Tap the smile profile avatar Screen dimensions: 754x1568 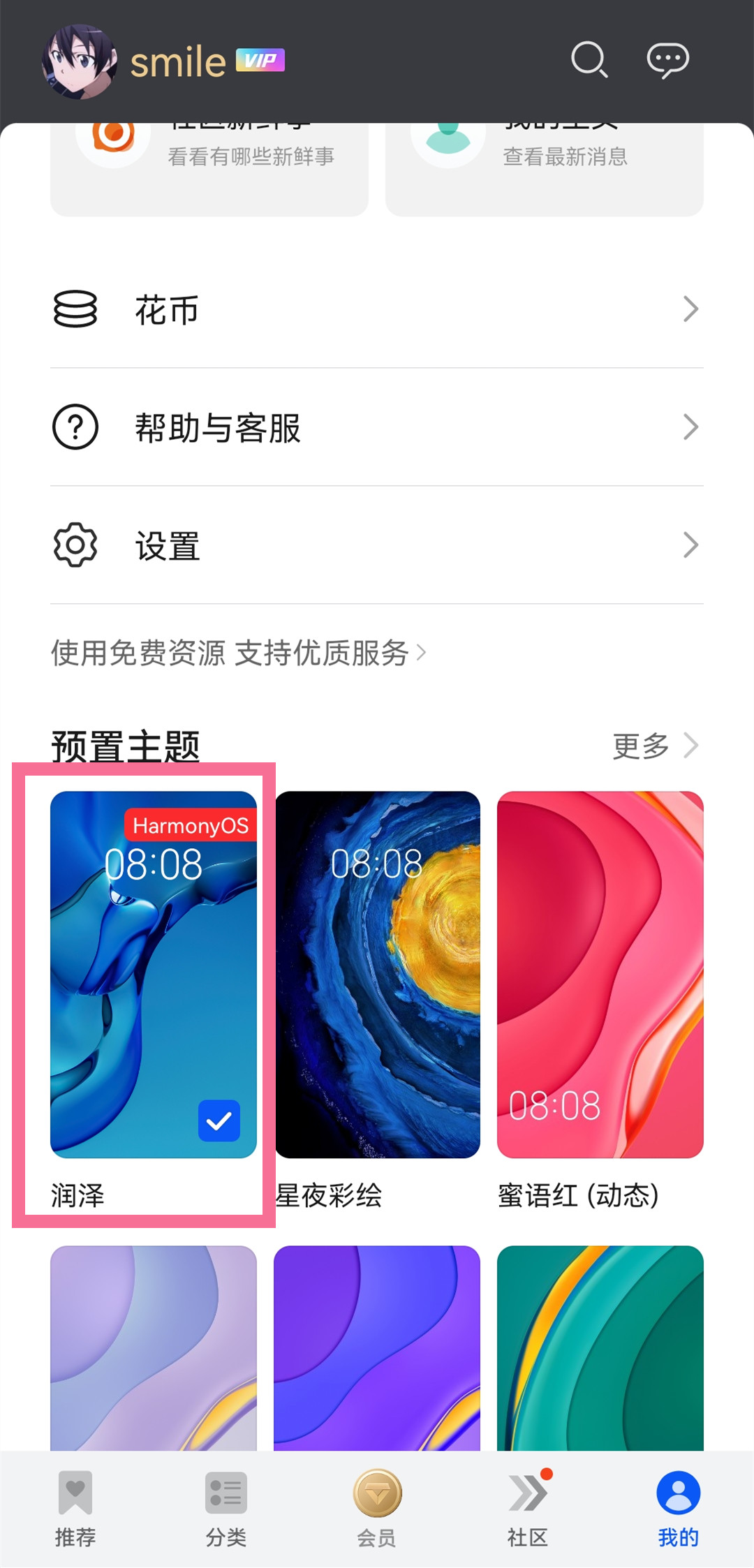80,61
